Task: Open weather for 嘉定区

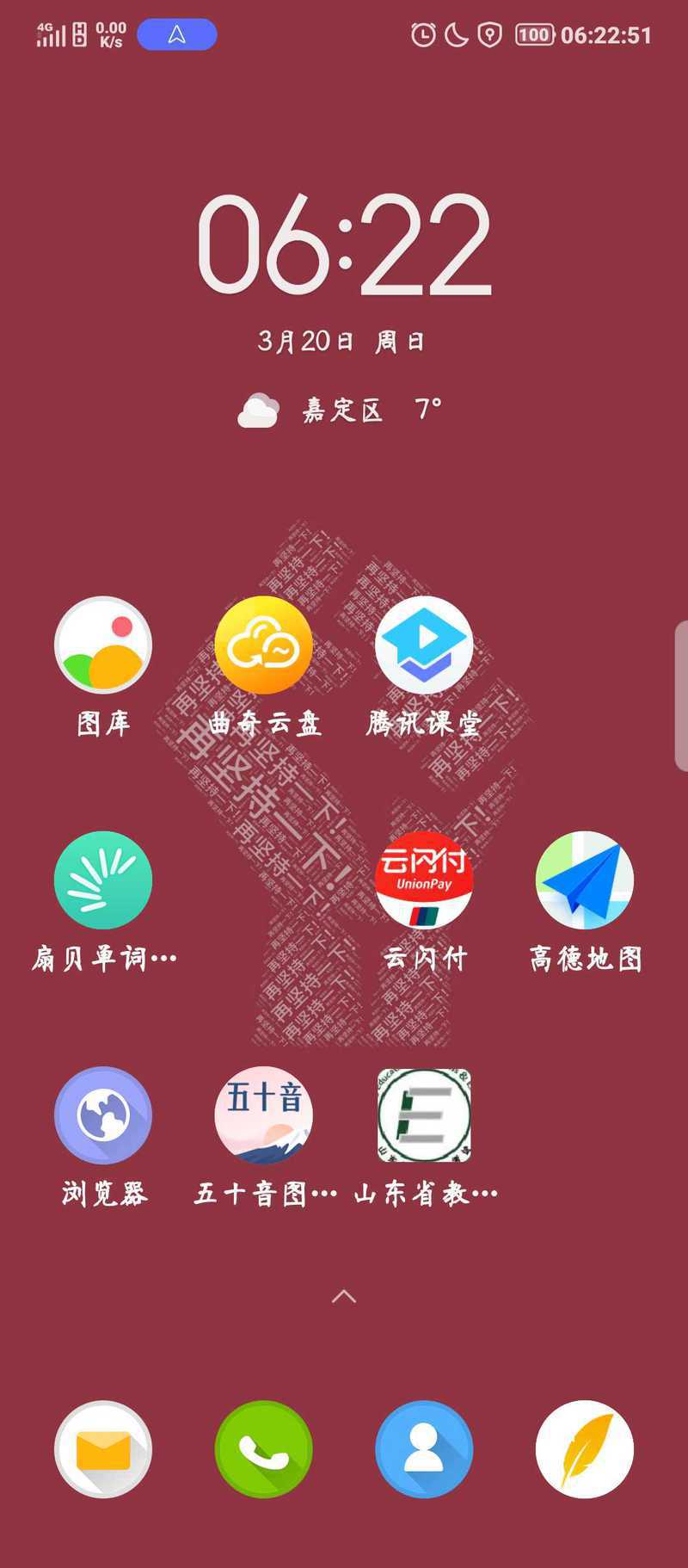Action: pos(341,410)
